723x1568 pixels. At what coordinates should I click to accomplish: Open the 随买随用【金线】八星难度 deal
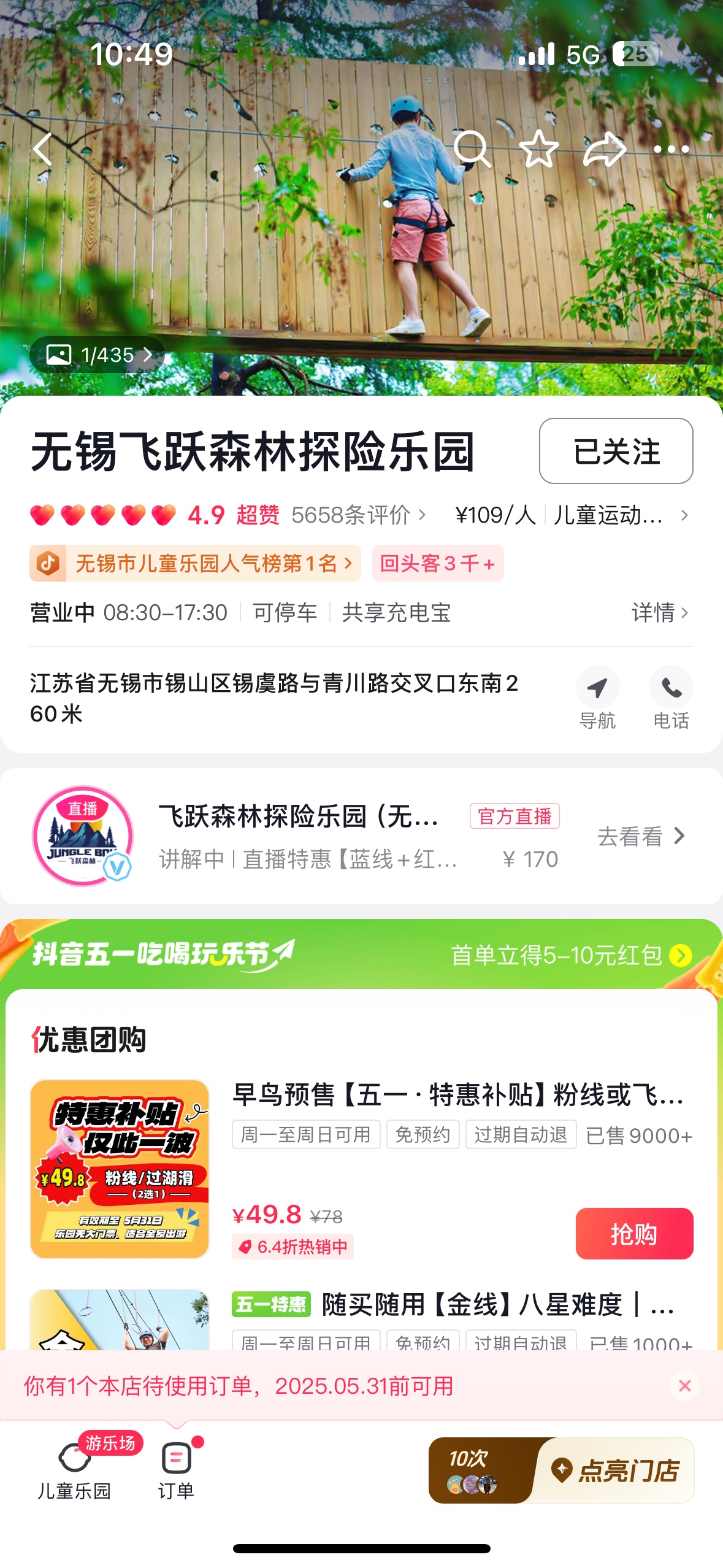[497, 1305]
